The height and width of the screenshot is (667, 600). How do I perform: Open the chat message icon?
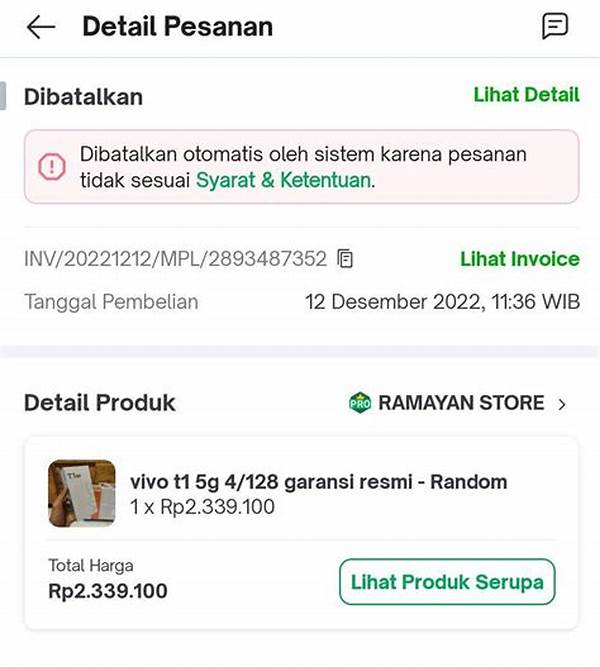(x=555, y=27)
